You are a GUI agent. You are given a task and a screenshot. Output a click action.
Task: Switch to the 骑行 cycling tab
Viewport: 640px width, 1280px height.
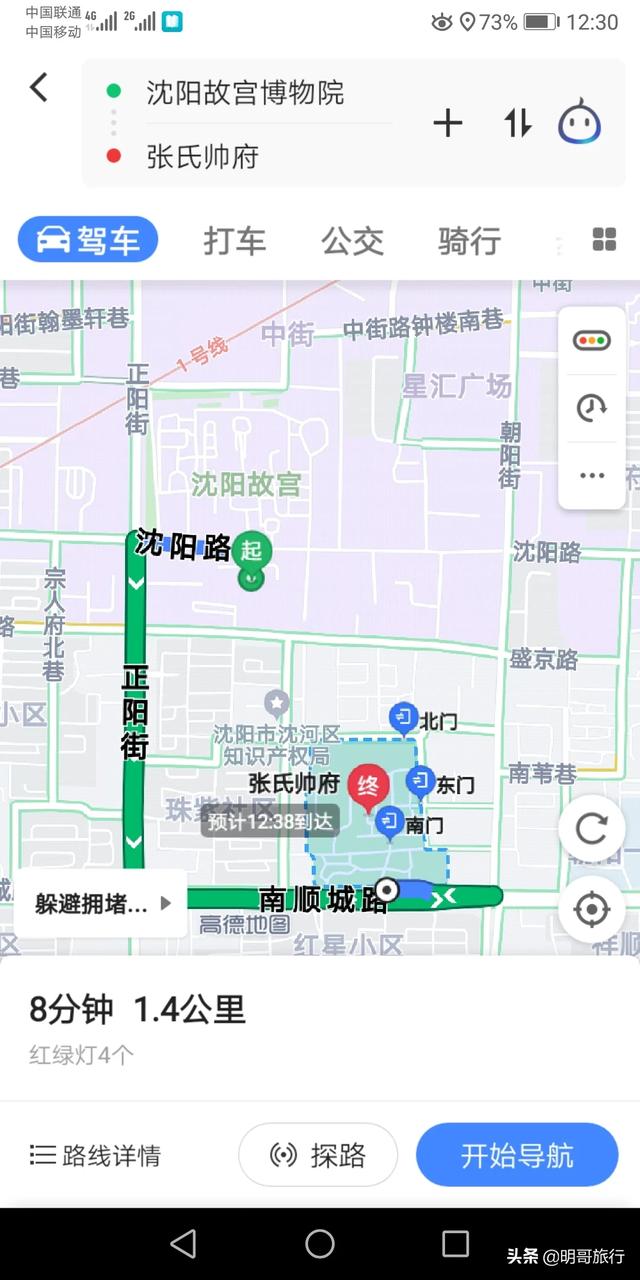(x=469, y=241)
